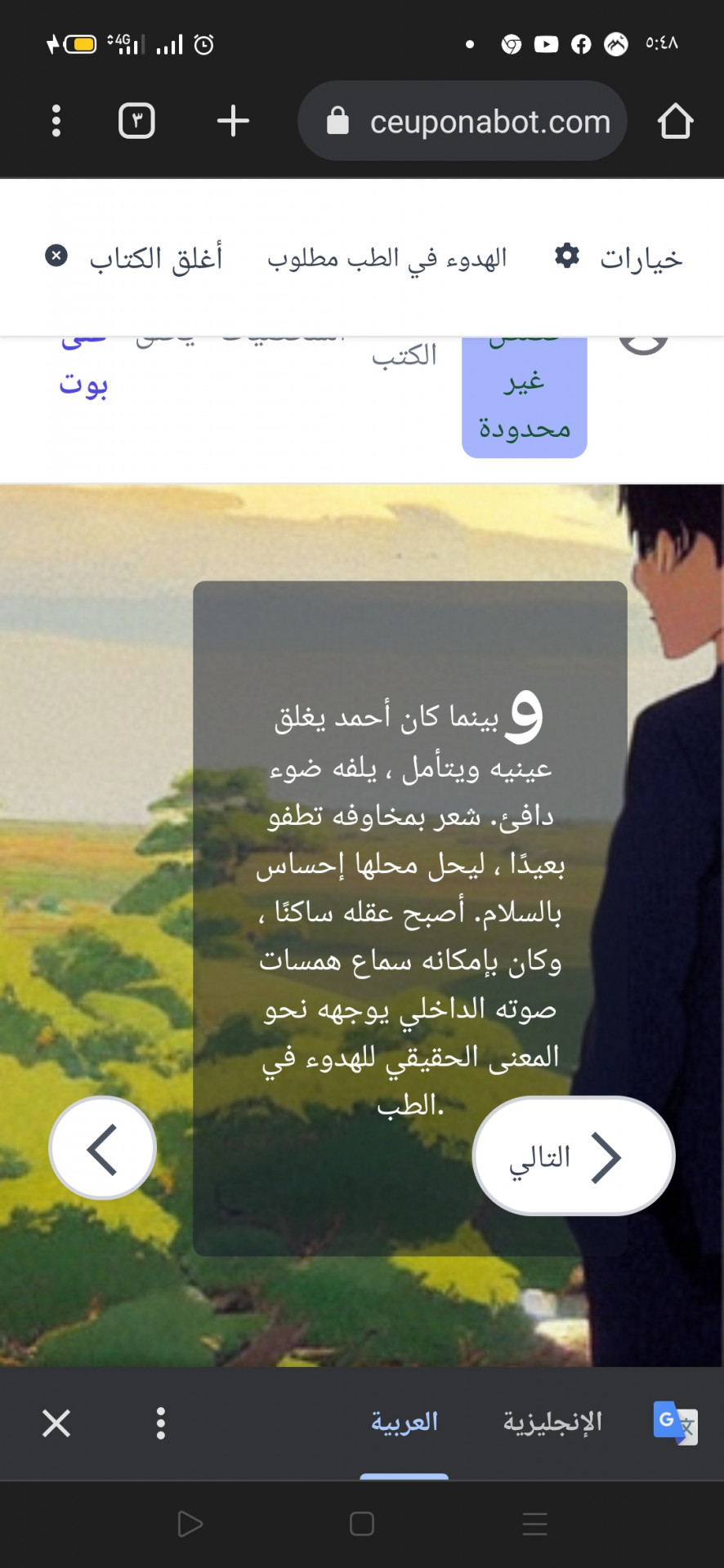Viewport: 724px width, 1568px height.
Task: Open translate bar more options
Action: [x=161, y=1423]
